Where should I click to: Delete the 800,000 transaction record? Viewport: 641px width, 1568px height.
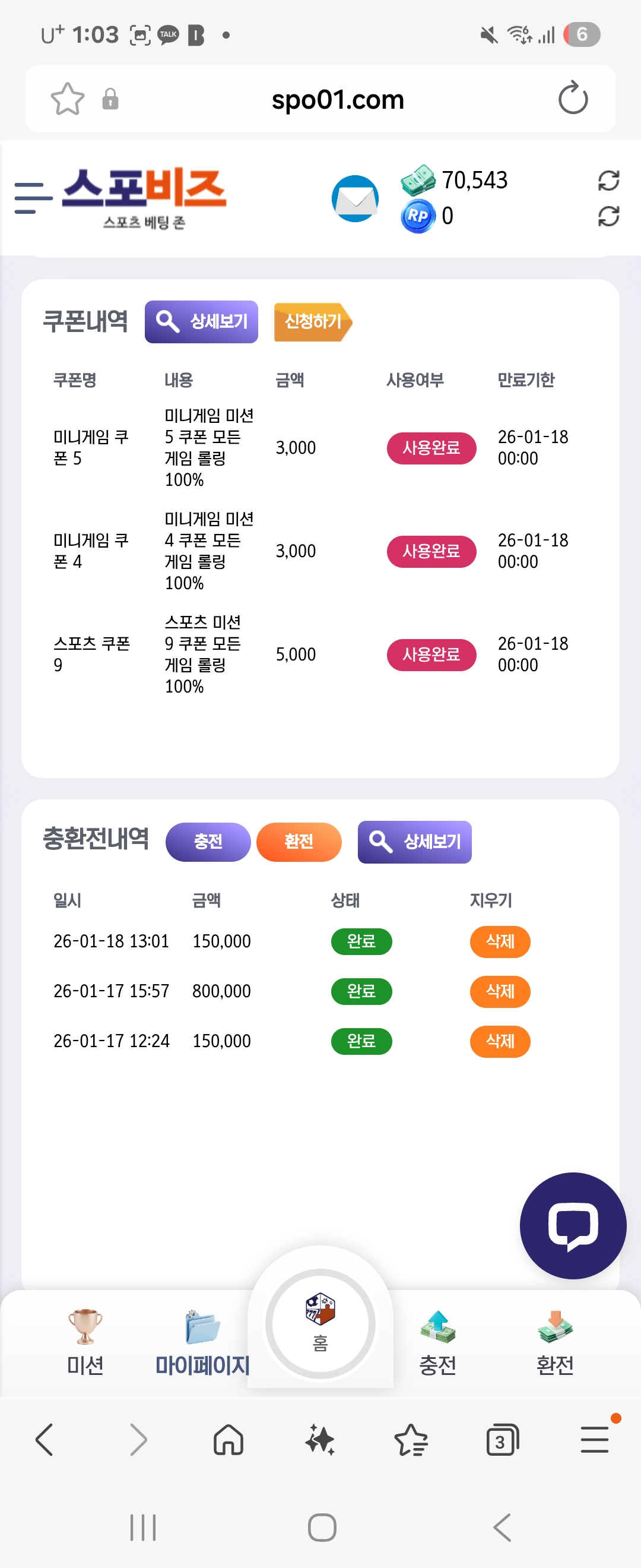[500, 991]
